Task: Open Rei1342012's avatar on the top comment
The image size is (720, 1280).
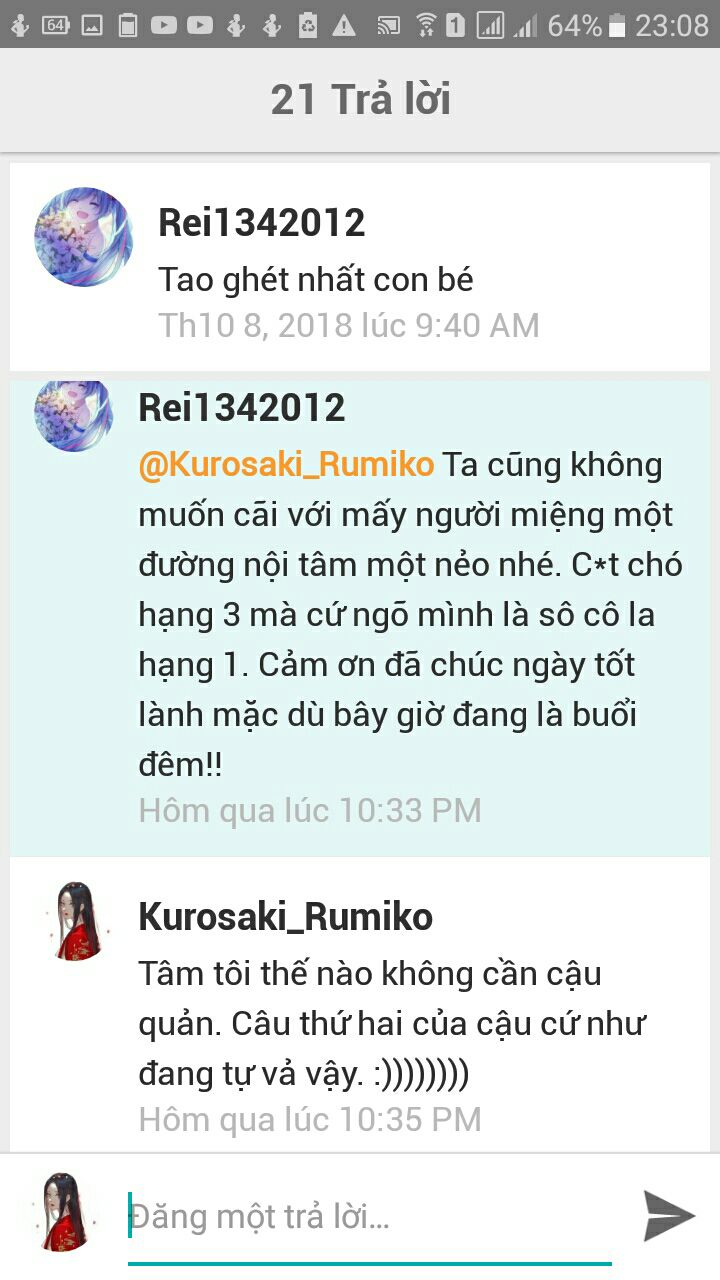Action: [84, 237]
